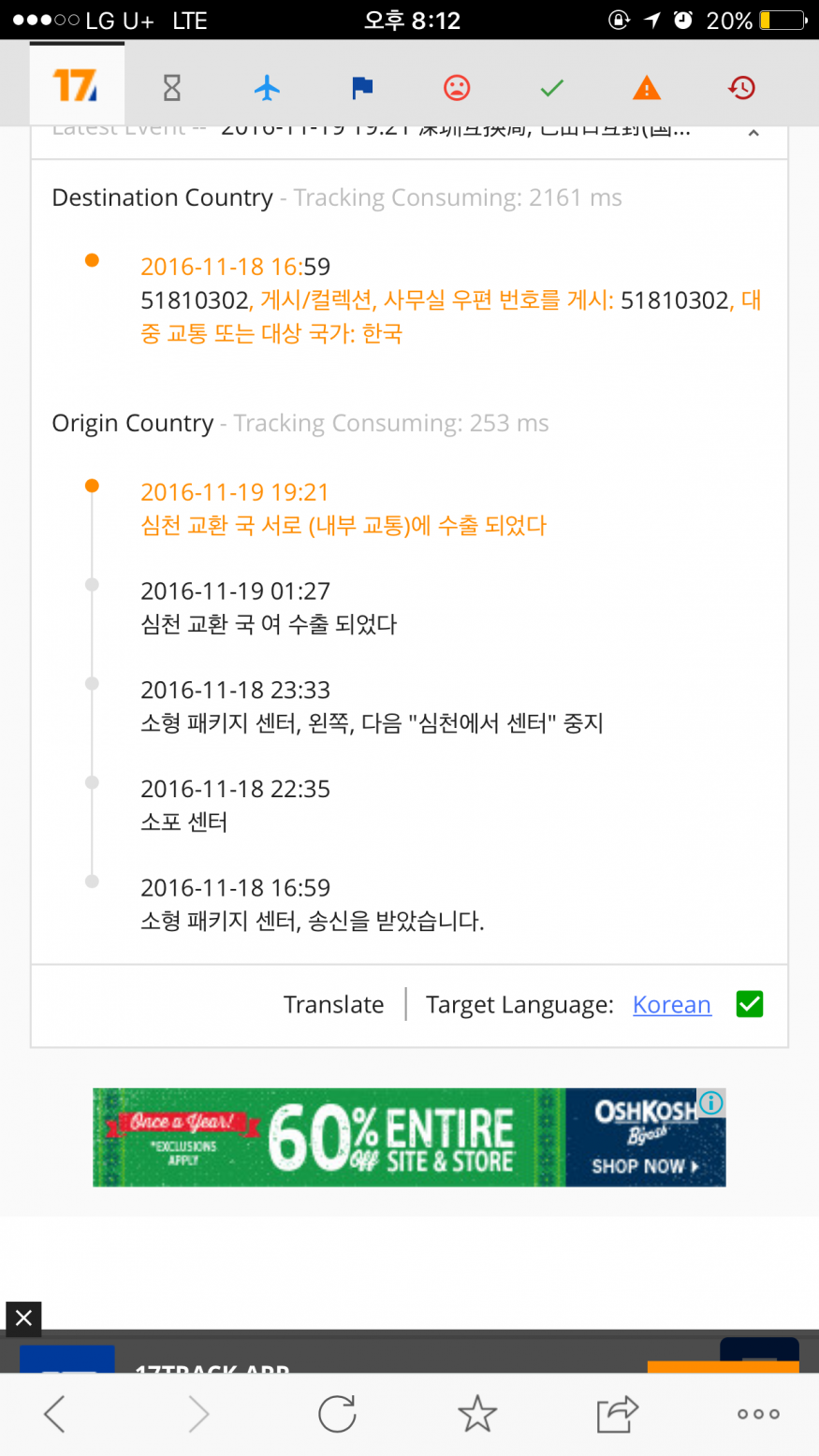The width and height of the screenshot is (819, 1456).
Task: Uncheck the Translate checkbox
Action: point(750,1004)
